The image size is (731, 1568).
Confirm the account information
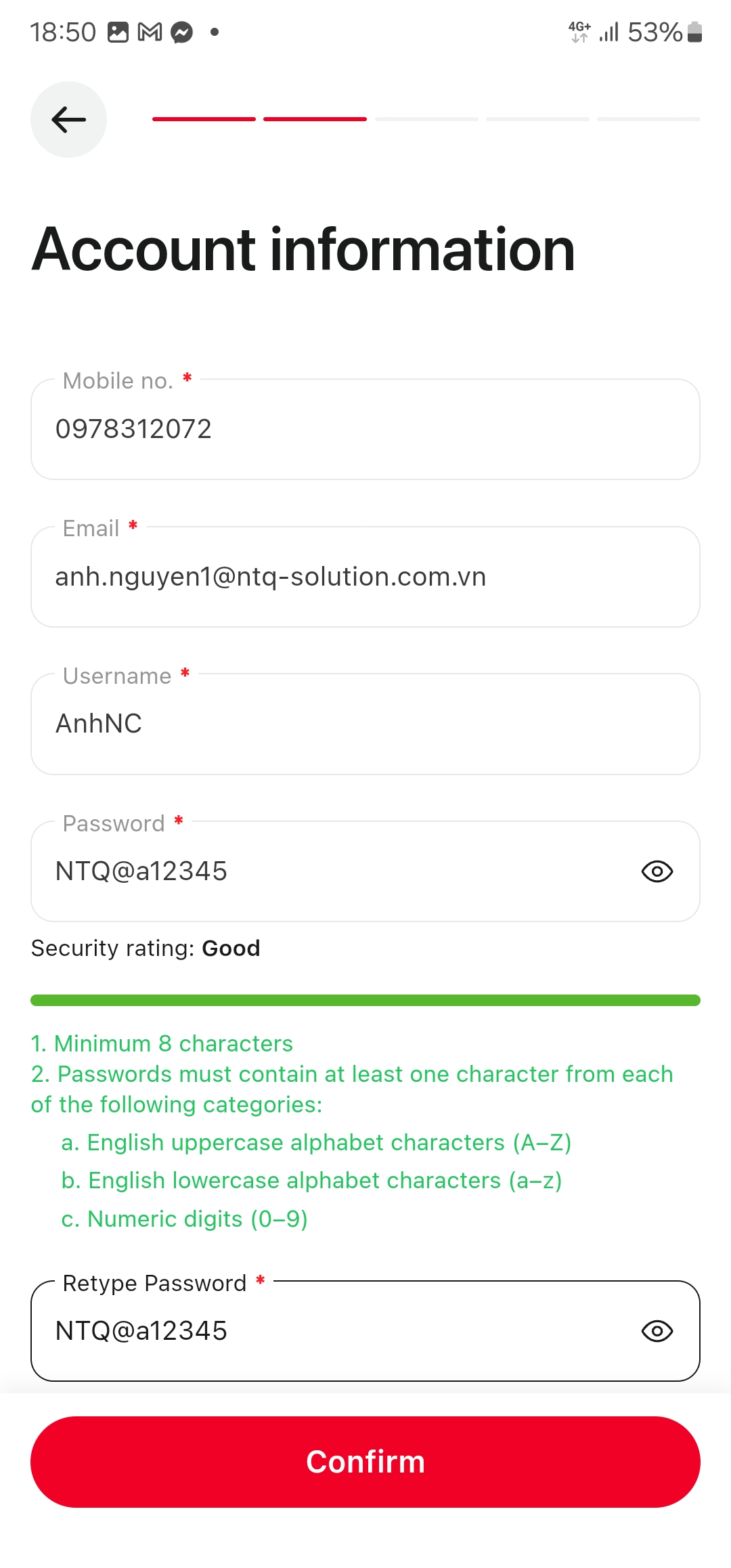(x=365, y=1462)
